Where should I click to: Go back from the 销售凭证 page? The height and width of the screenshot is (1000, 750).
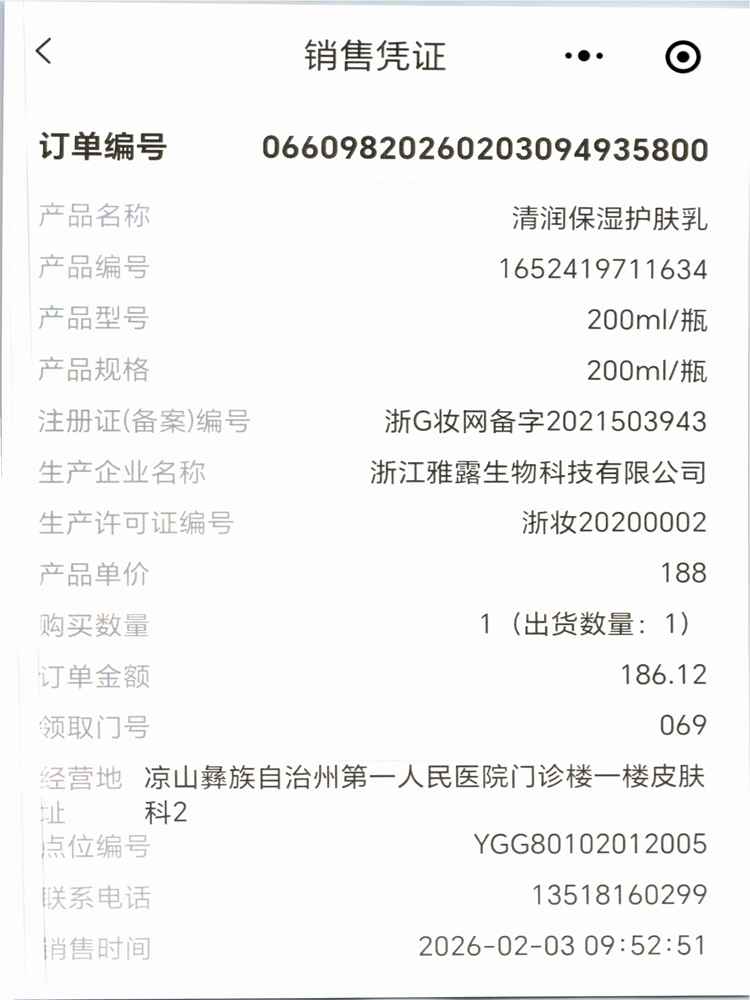pyautogui.click(x=43, y=52)
